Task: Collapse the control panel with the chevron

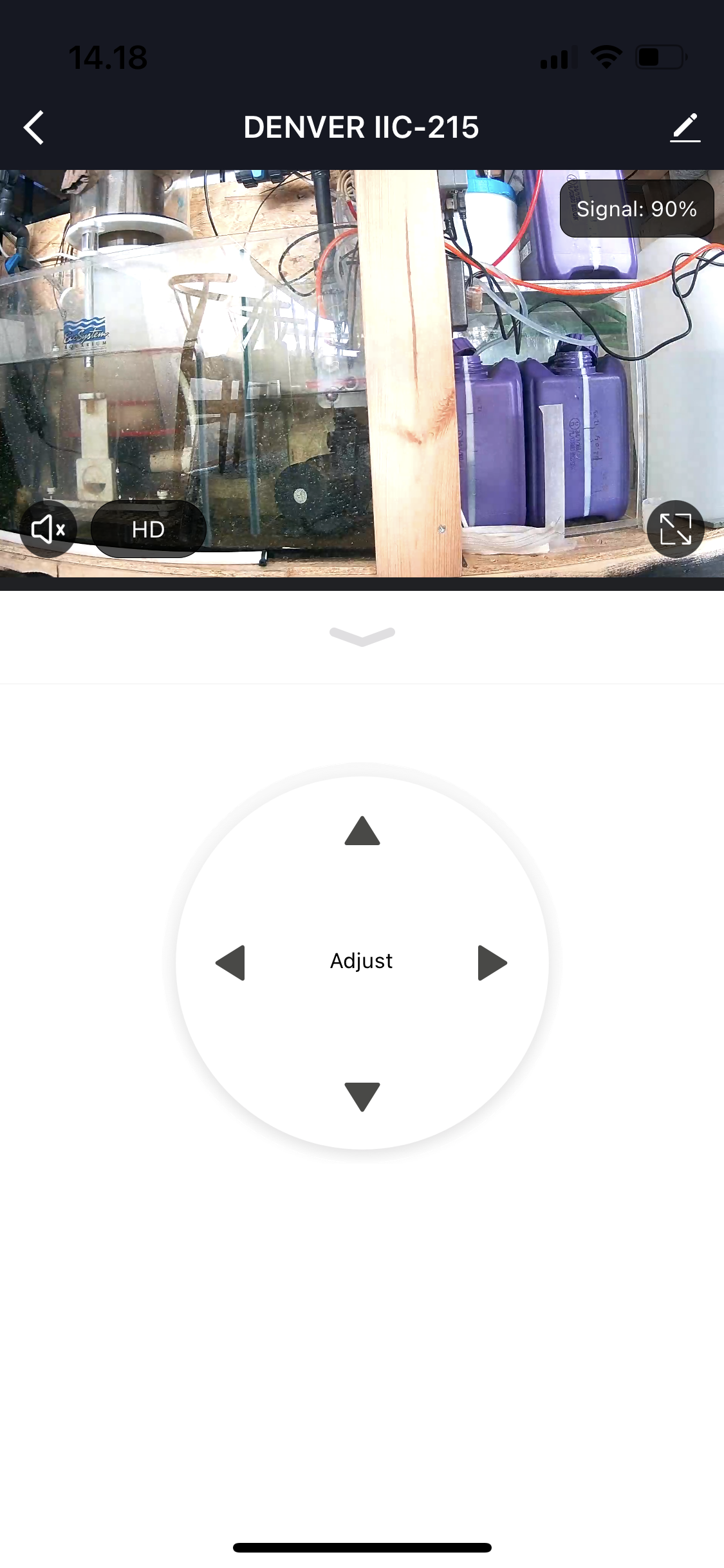Action: [362, 636]
